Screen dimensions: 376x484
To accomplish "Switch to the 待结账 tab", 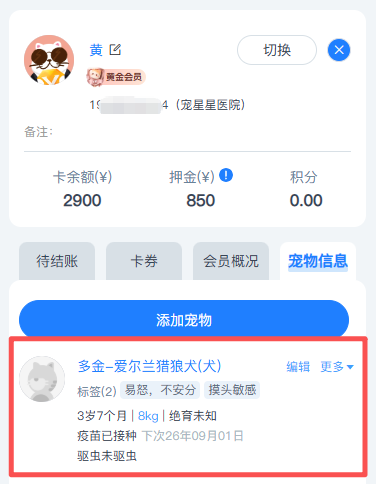I will coord(57,261).
